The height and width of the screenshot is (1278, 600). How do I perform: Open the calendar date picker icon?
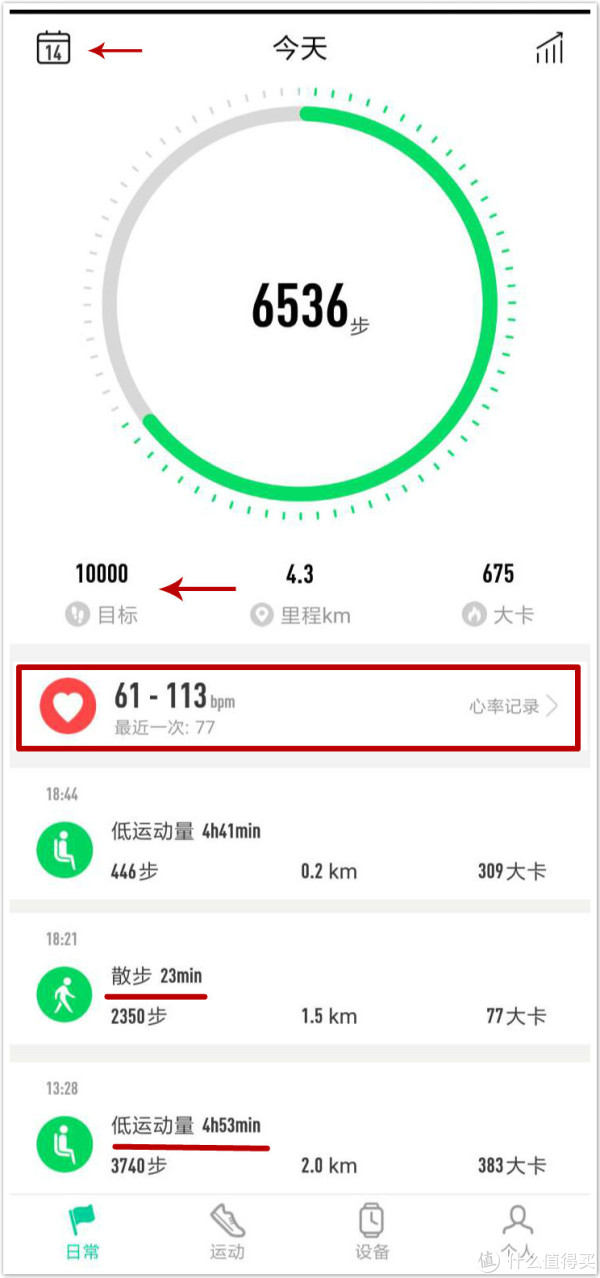point(53,48)
